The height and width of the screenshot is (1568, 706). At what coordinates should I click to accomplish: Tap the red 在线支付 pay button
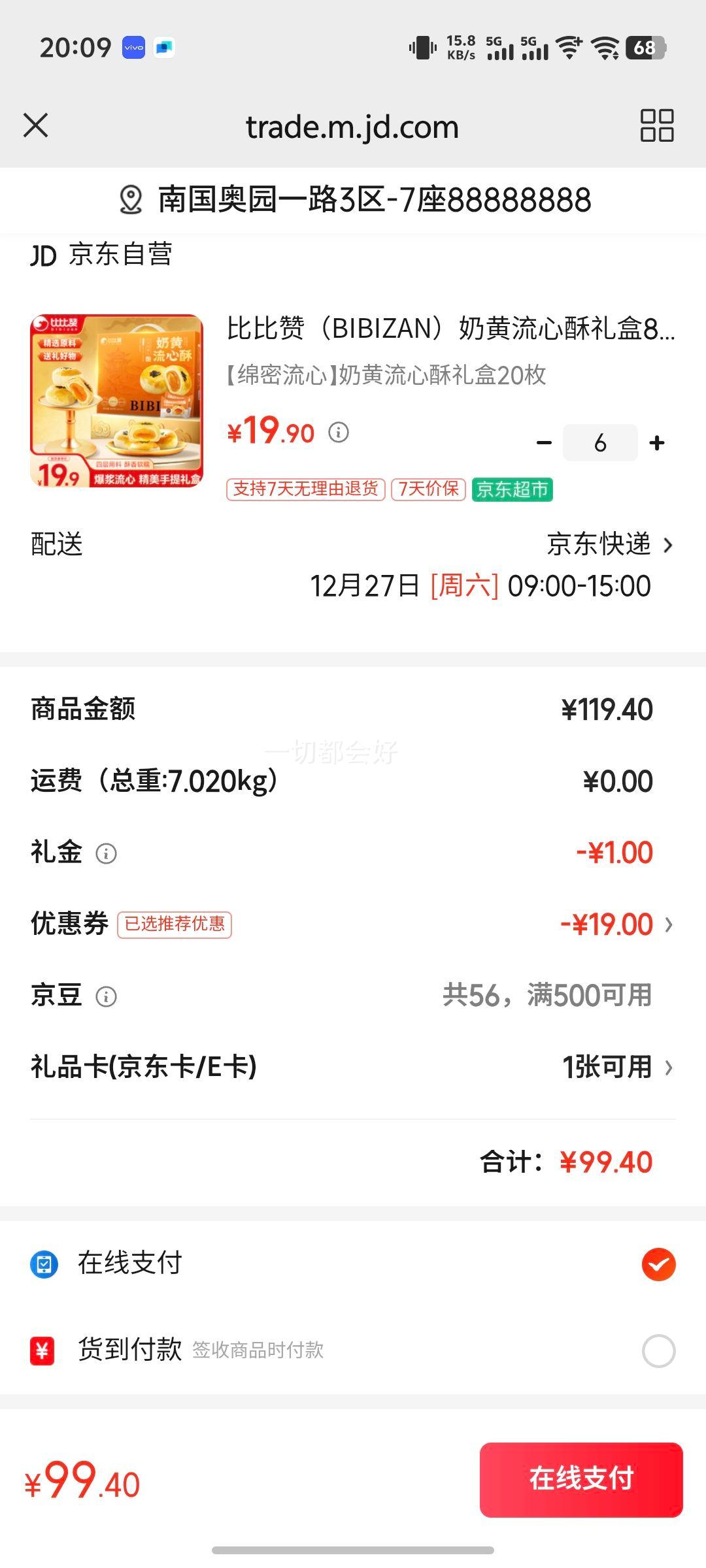581,1480
